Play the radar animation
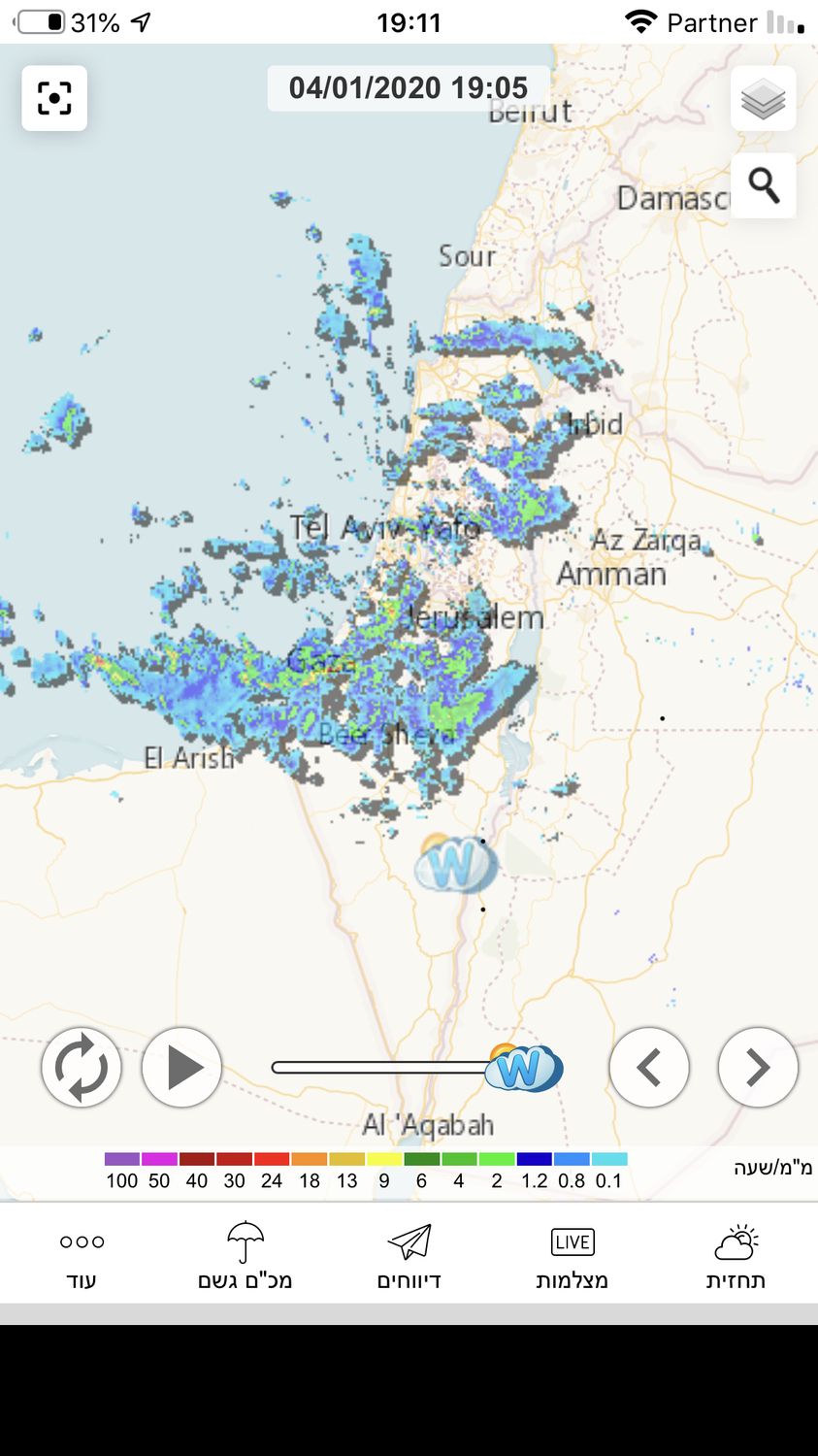Screen dimensions: 818x1456 [x=181, y=1067]
